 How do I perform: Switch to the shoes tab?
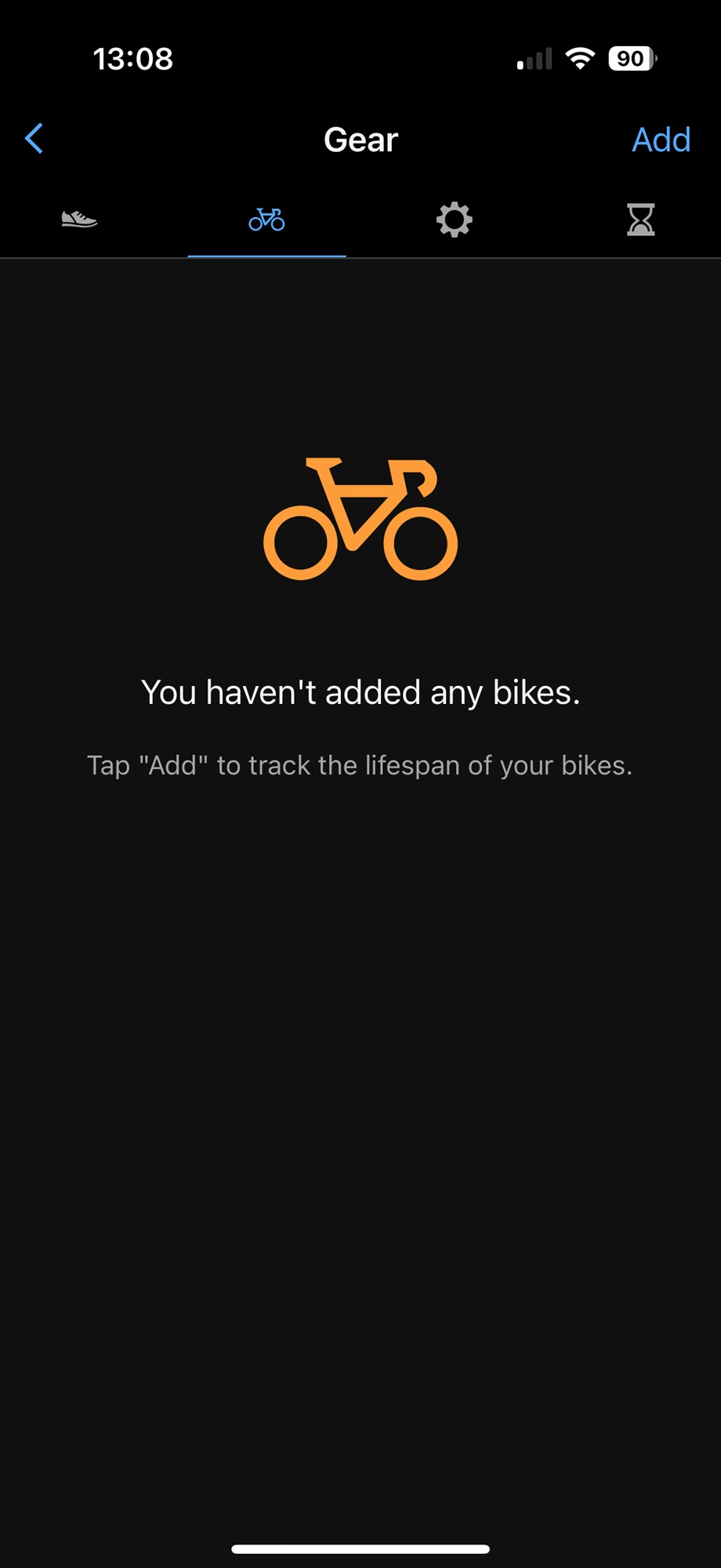pos(79,220)
